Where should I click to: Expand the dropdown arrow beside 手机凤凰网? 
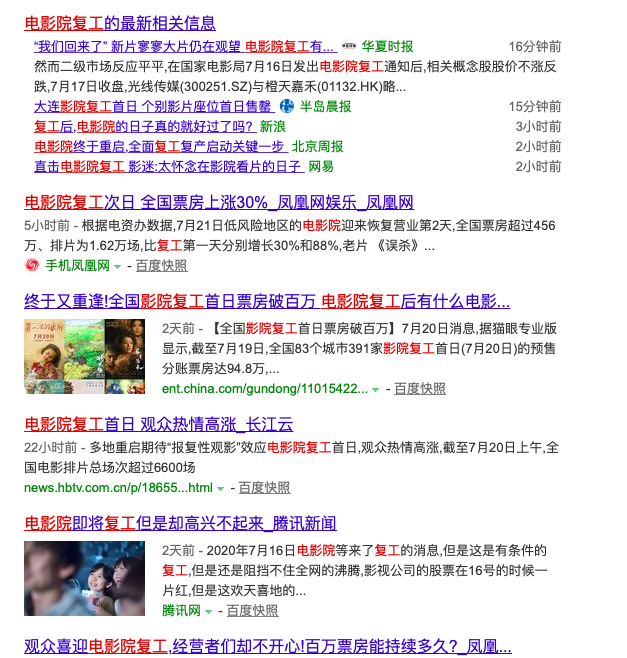[118, 266]
